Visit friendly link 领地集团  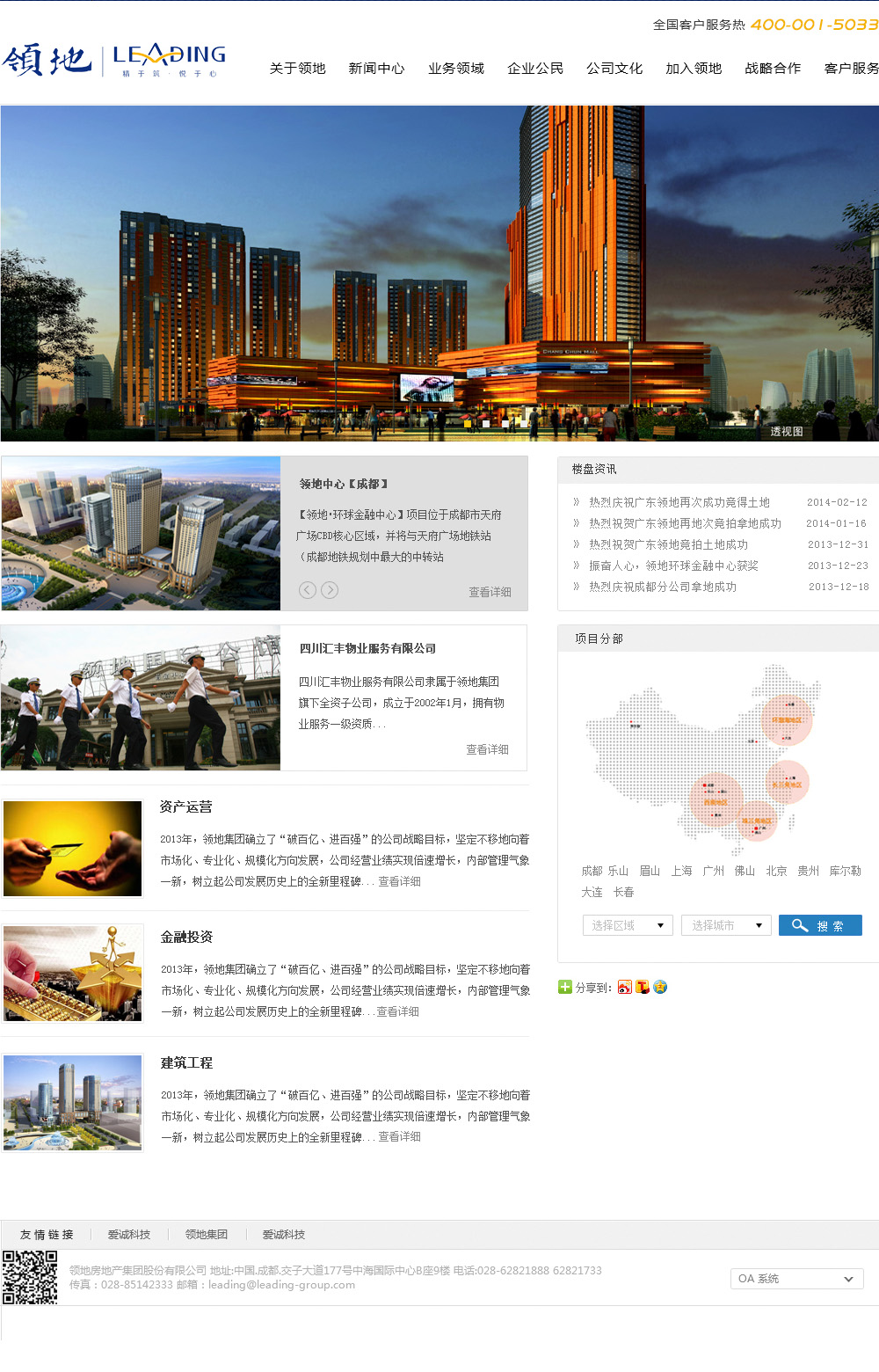[x=207, y=1235]
